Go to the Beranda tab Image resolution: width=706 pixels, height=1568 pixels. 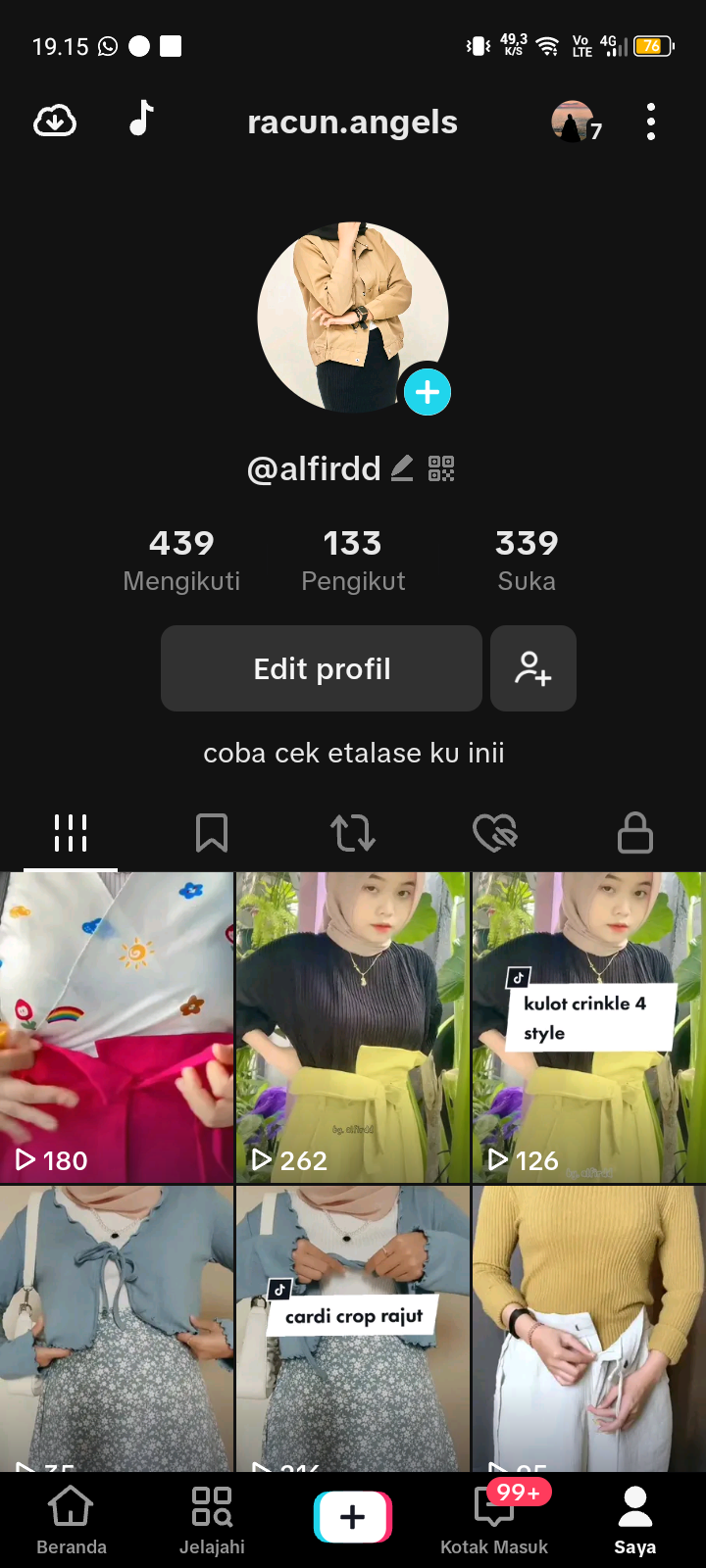click(71, 1519)
